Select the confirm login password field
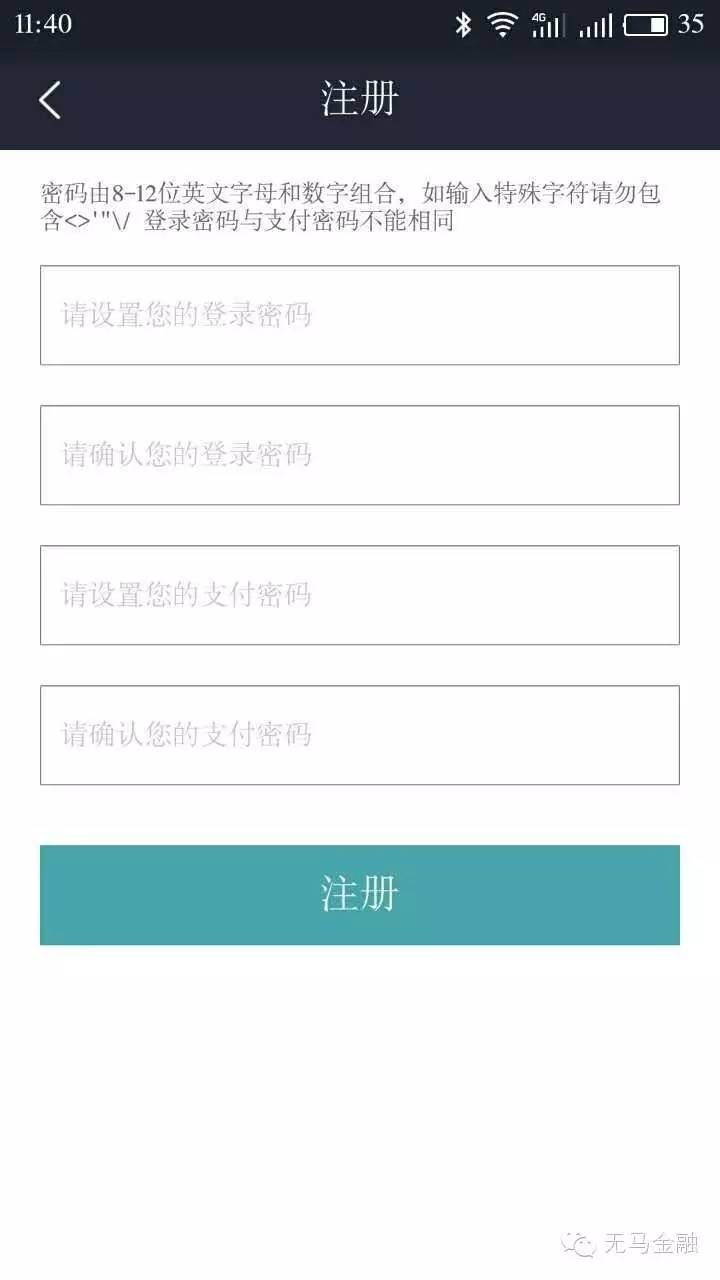This screenshot has width=720, height=1280. 360,455
